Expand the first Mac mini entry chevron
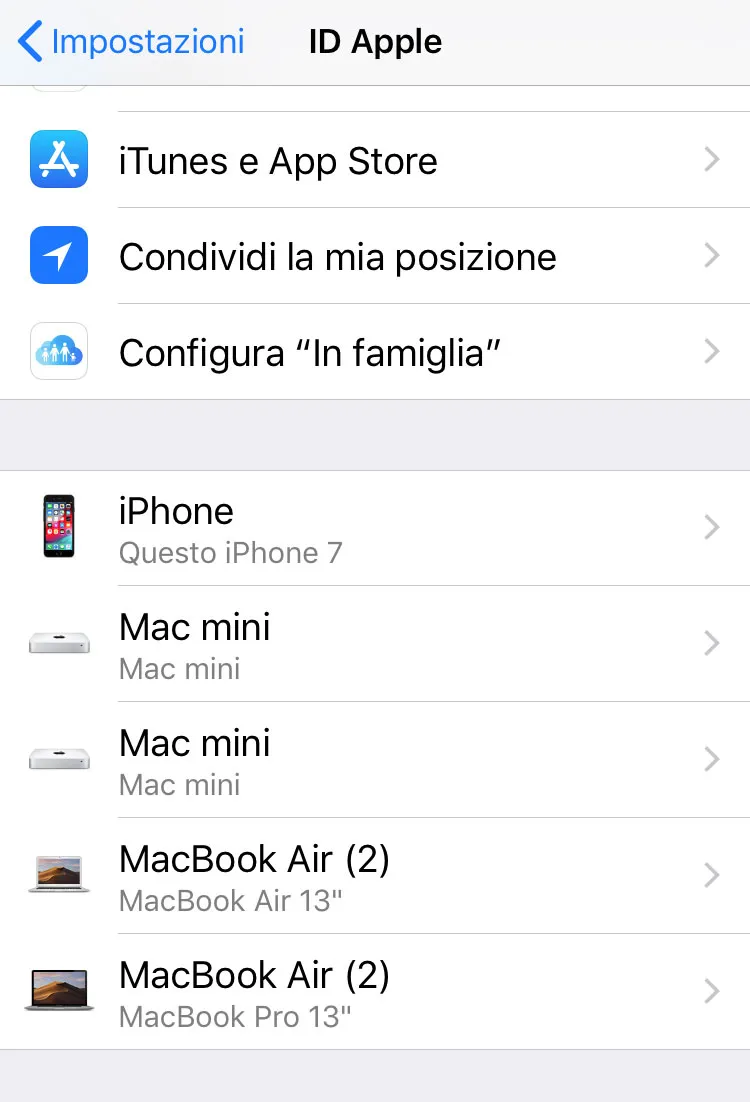 point(711,643)
